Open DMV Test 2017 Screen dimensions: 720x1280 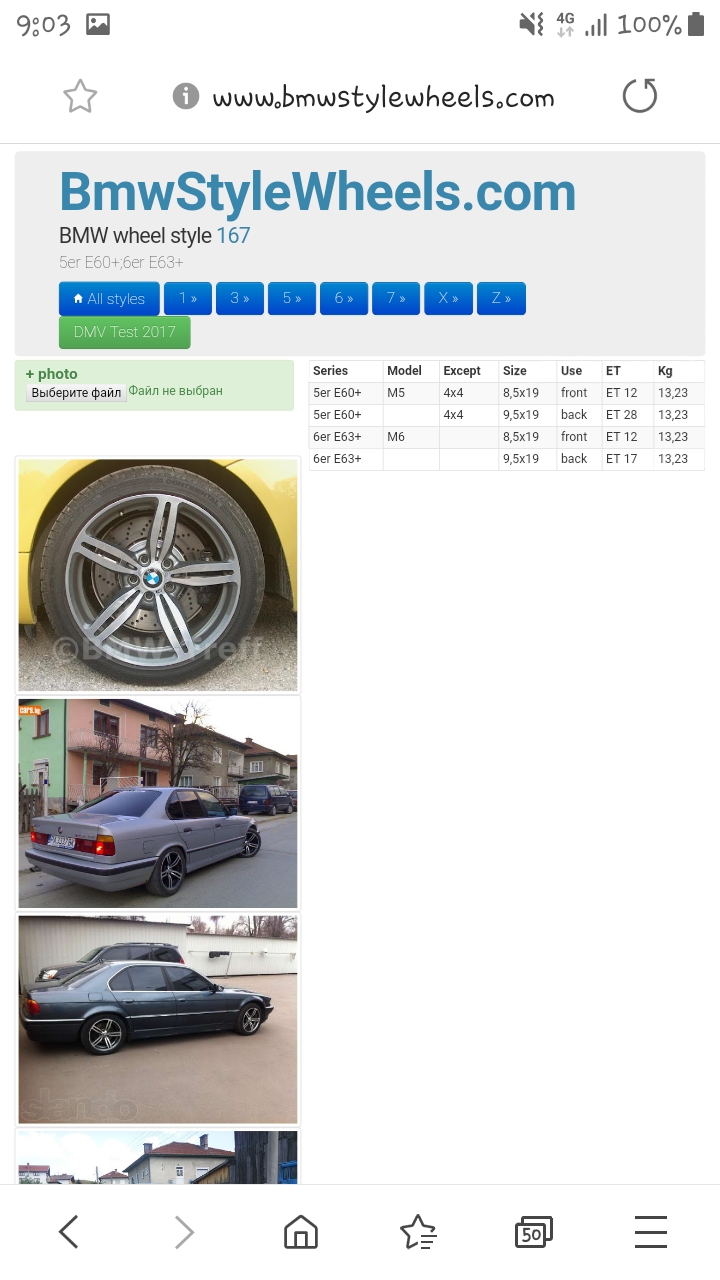tap(124, 332)
